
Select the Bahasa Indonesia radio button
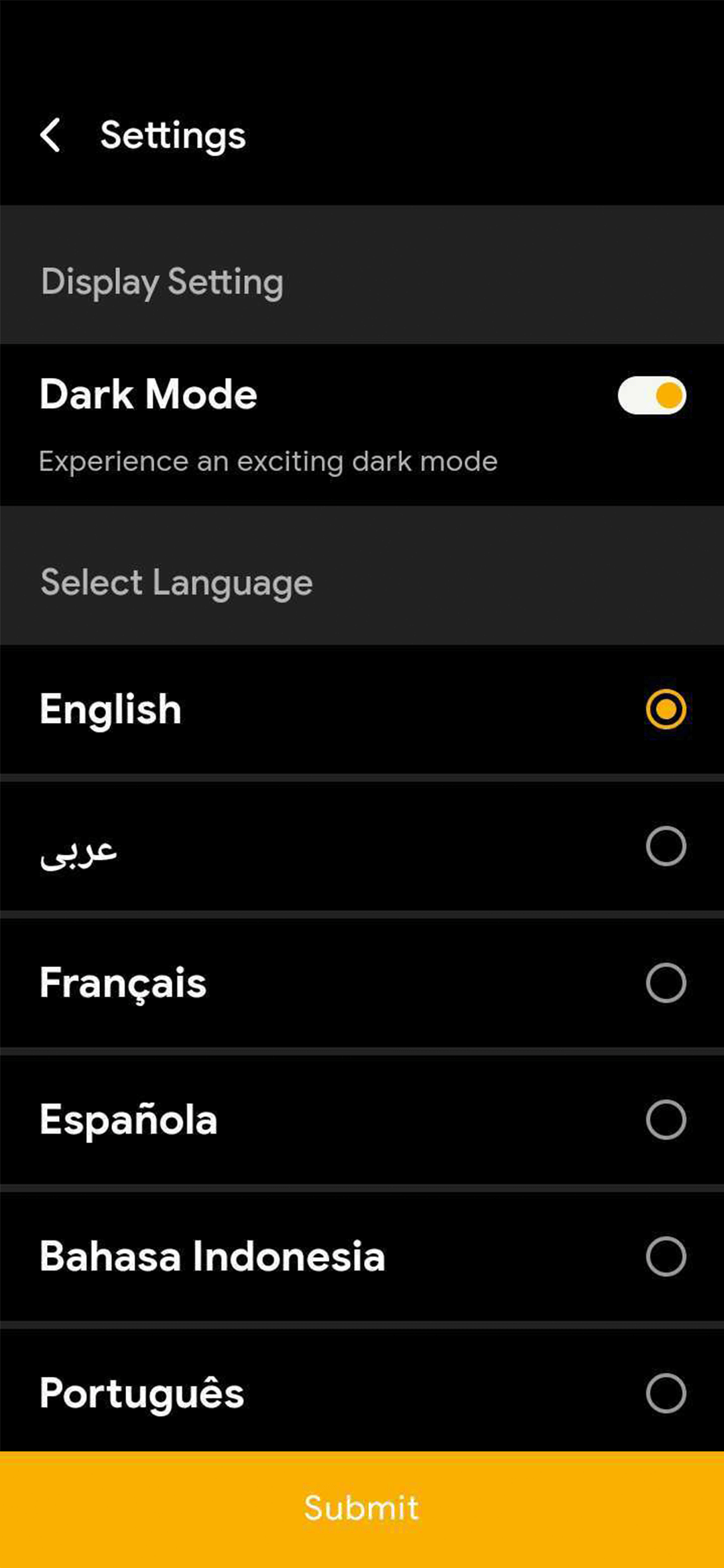pyautogui.click(x=664, y=1257)
